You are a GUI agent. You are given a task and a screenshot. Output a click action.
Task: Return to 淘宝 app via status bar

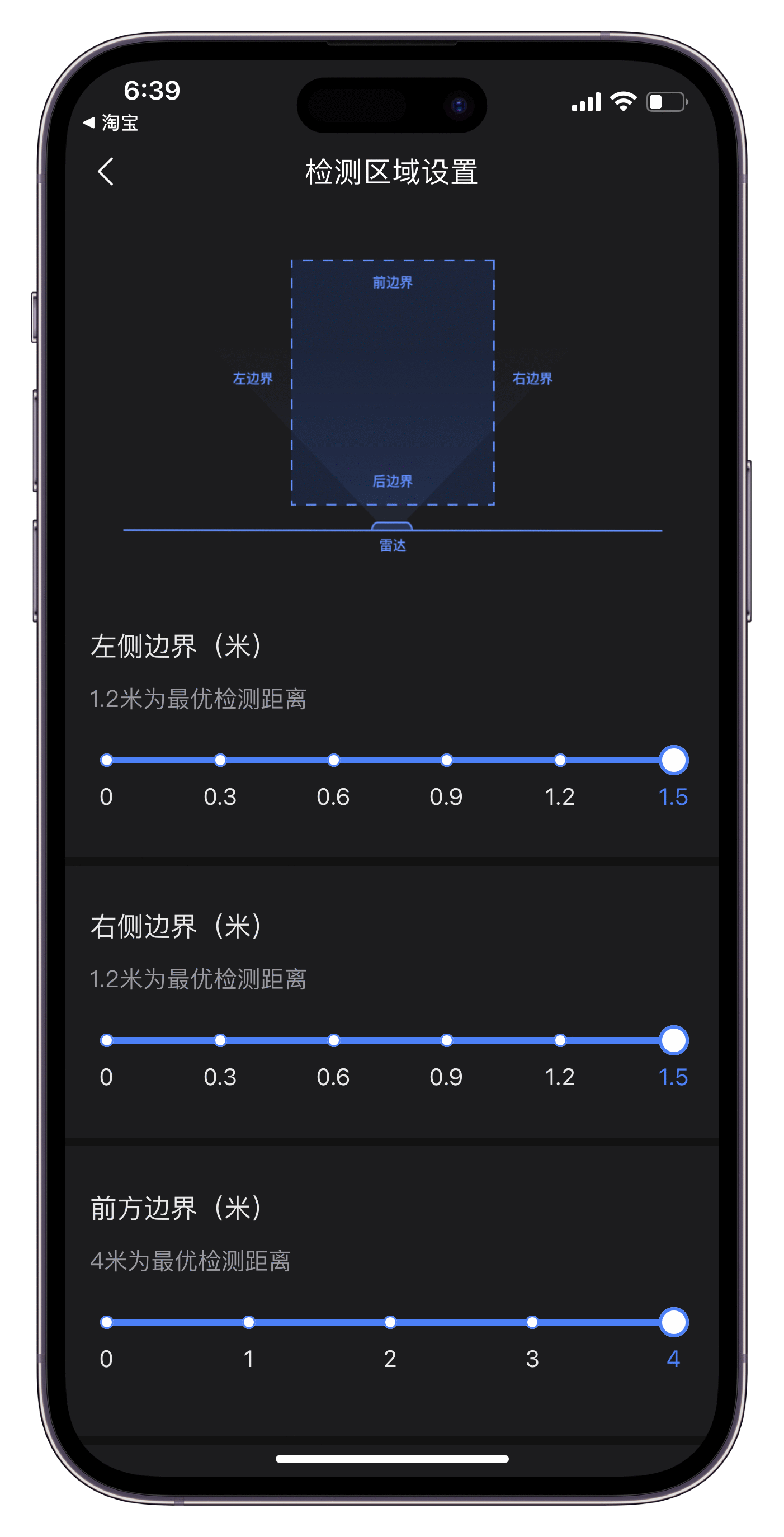click(x=112, y=123)
